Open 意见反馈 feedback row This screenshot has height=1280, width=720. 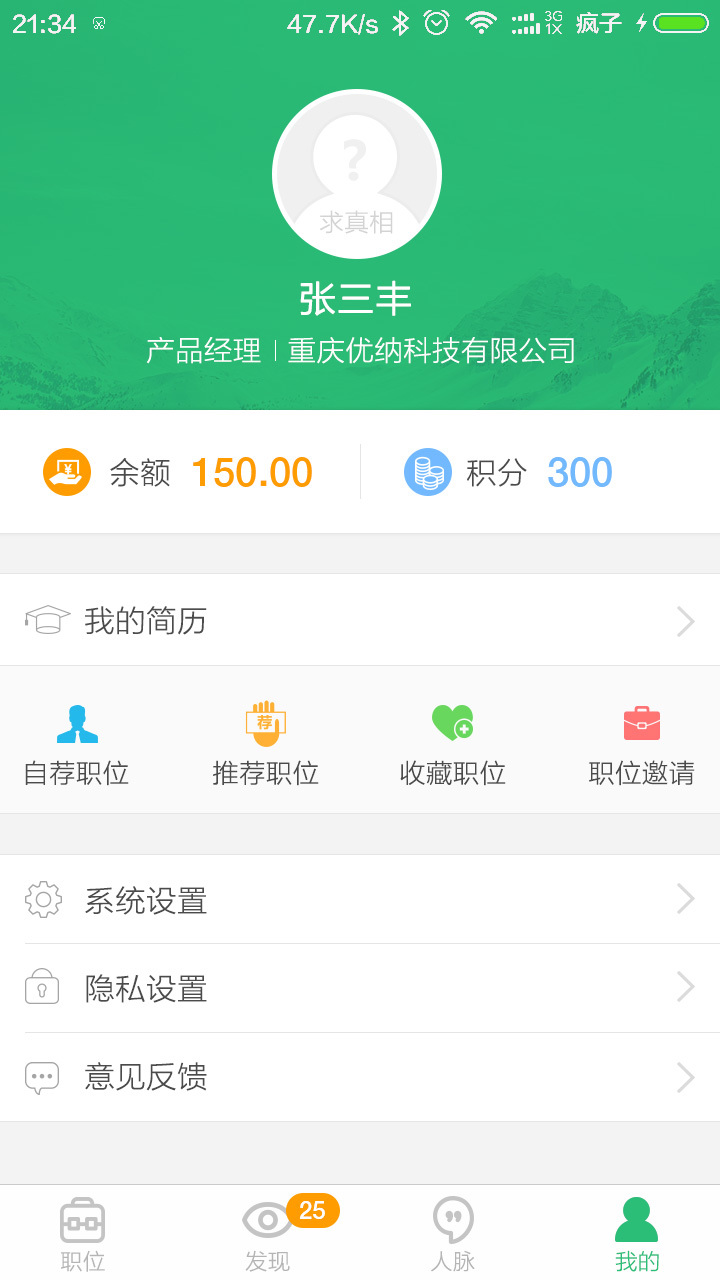coord(360,1077)
